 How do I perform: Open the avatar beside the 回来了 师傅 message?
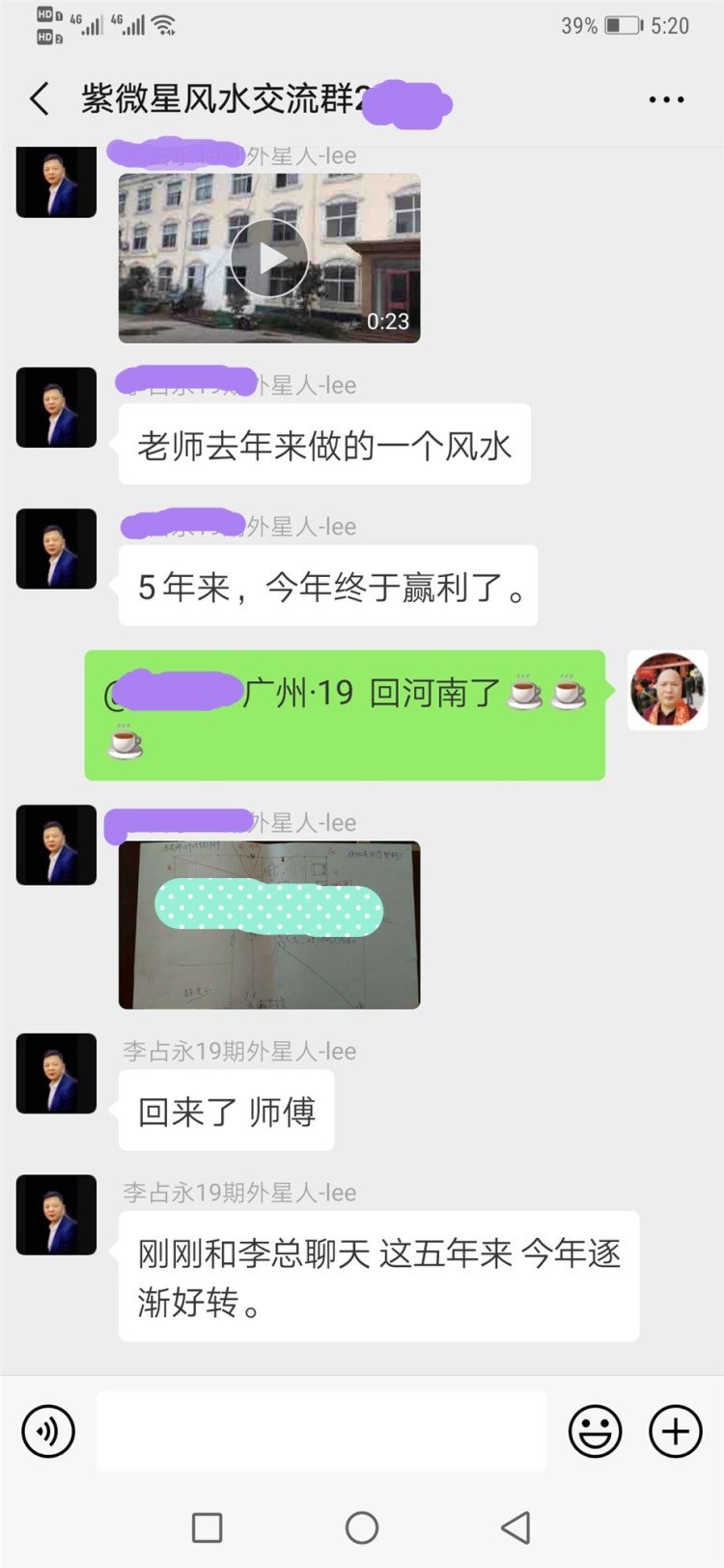click(56, 1073)
